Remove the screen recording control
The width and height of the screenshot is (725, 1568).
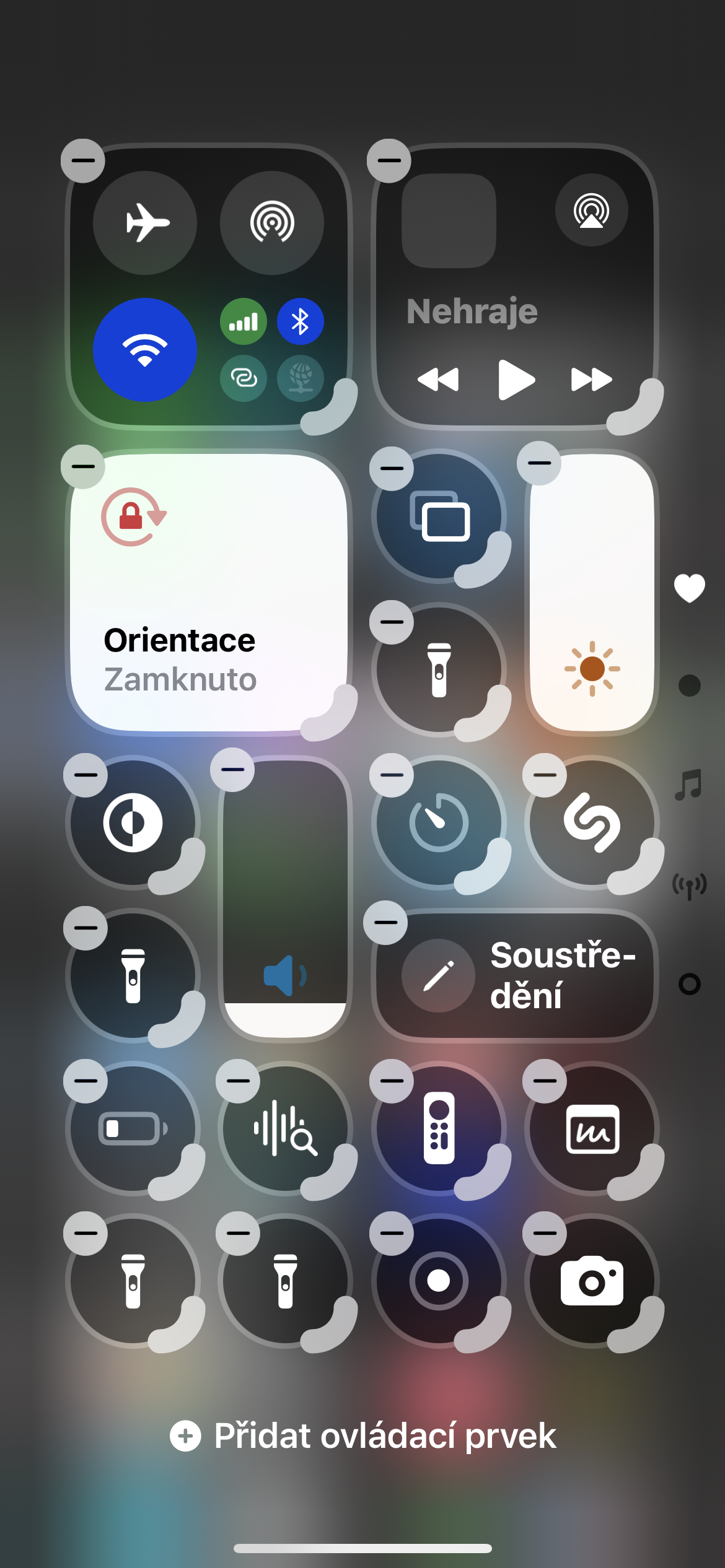pos(392,1234)
